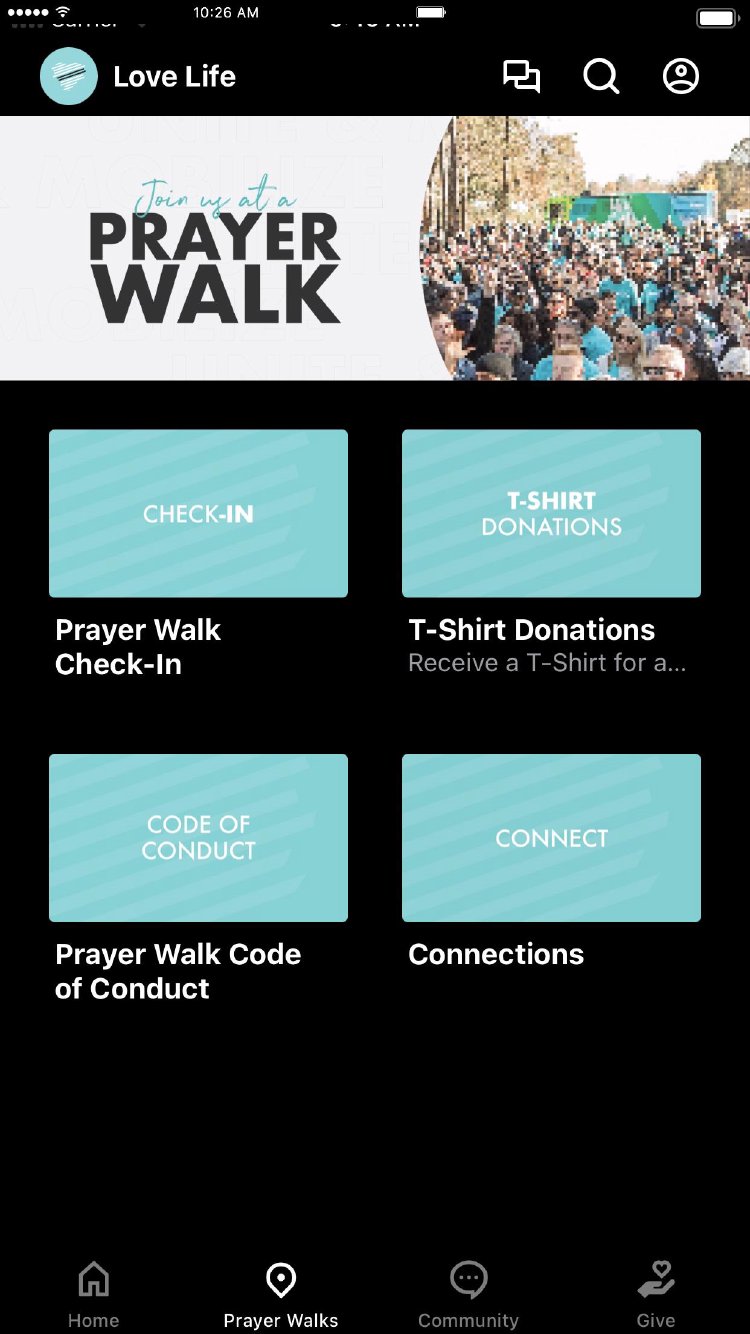Tap the Prayer Walk banner
Image resolution: width=750 pixels, height=1334 pixels.
click(375, 248)
